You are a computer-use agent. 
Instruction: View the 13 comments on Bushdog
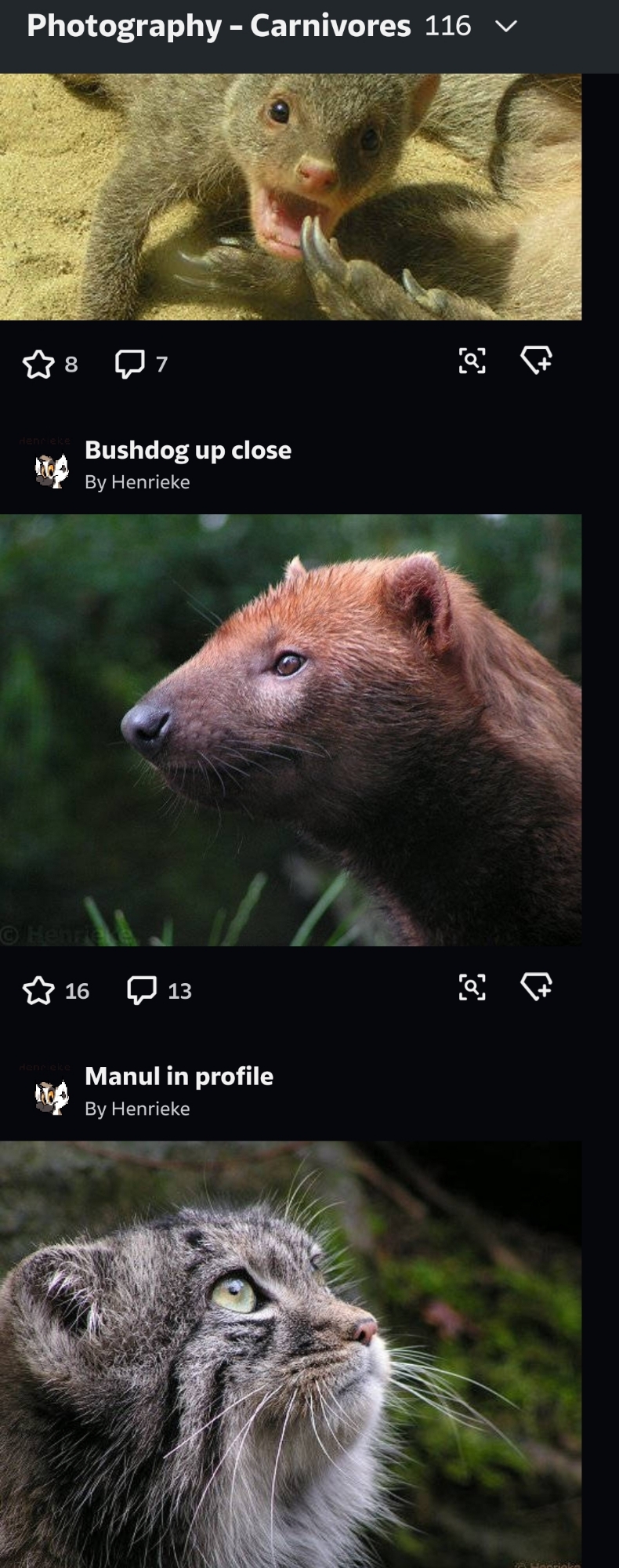(143, 991)
